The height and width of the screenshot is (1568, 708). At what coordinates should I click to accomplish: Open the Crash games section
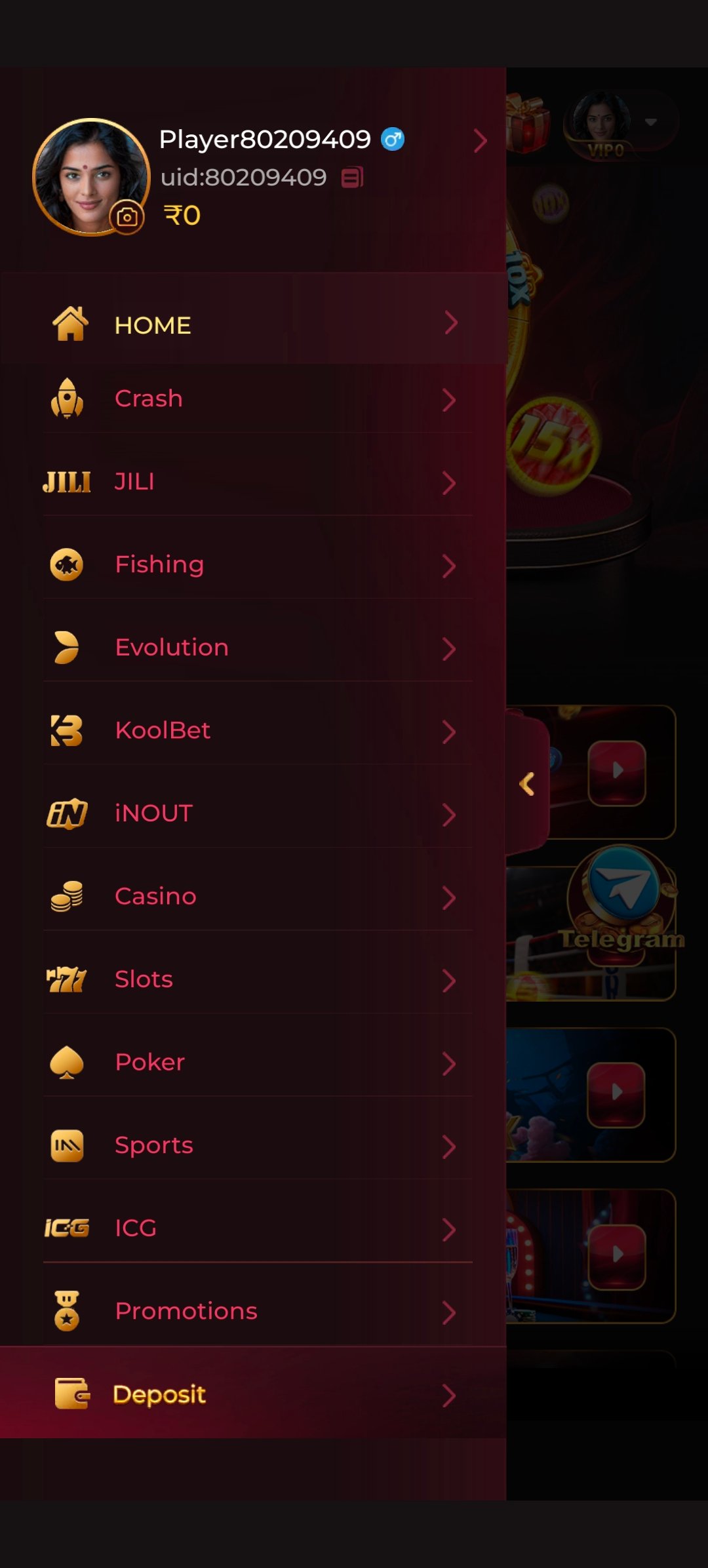[x=258, y=399]
